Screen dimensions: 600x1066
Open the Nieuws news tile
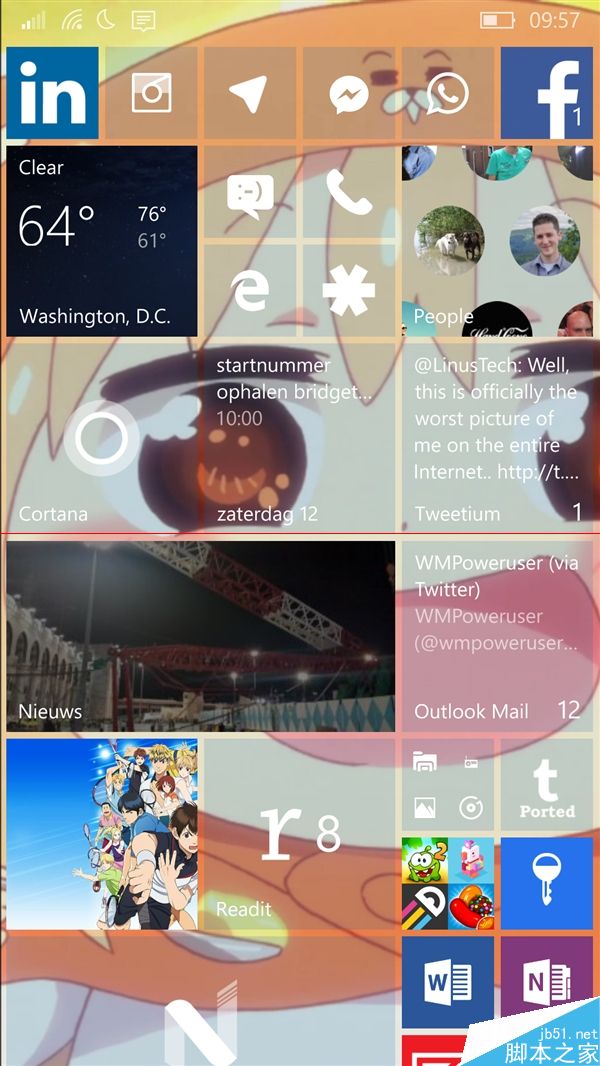(x=200, y=636)
